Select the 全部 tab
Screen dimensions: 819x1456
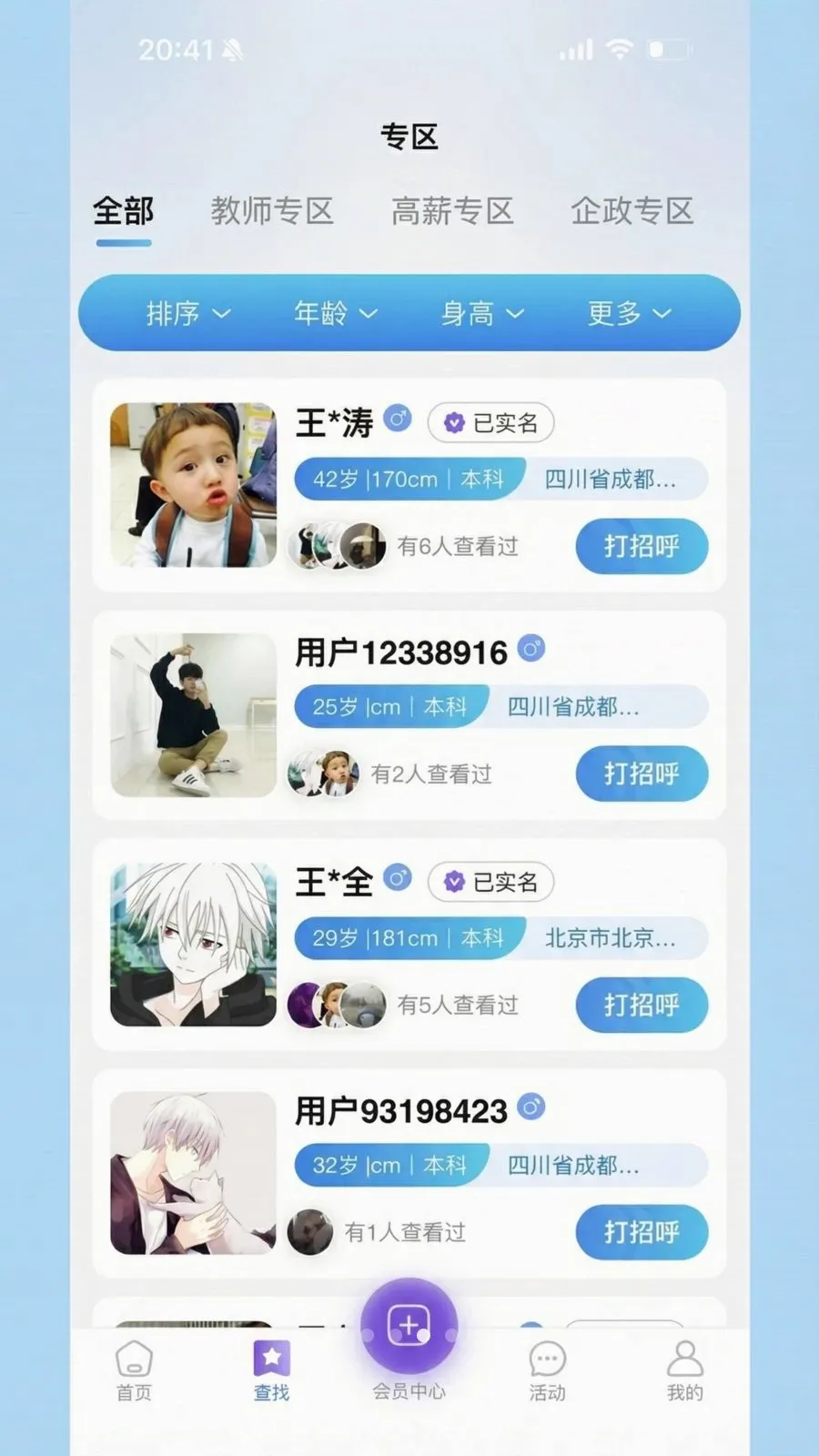click(124, 211)
